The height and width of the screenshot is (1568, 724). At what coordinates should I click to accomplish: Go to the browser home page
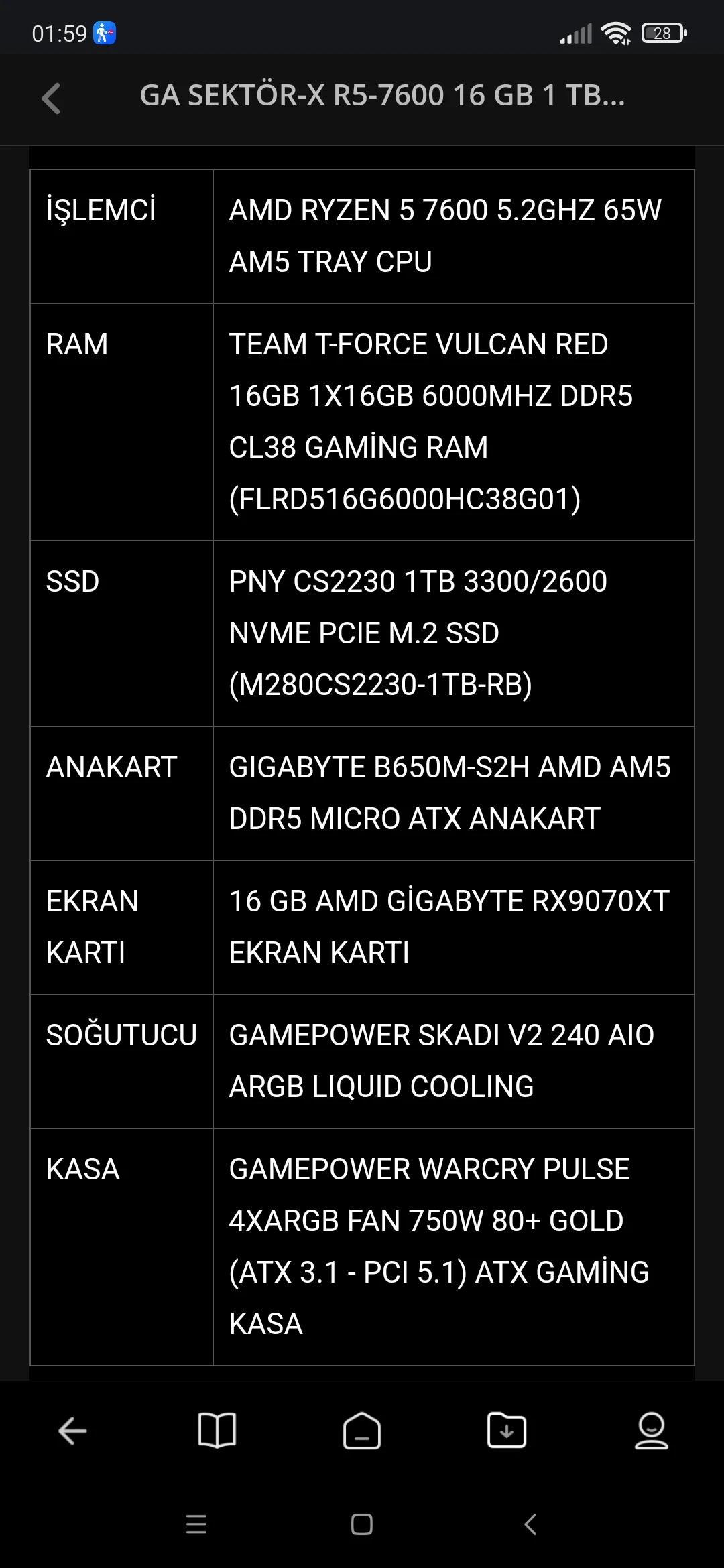pos(362,1431)
